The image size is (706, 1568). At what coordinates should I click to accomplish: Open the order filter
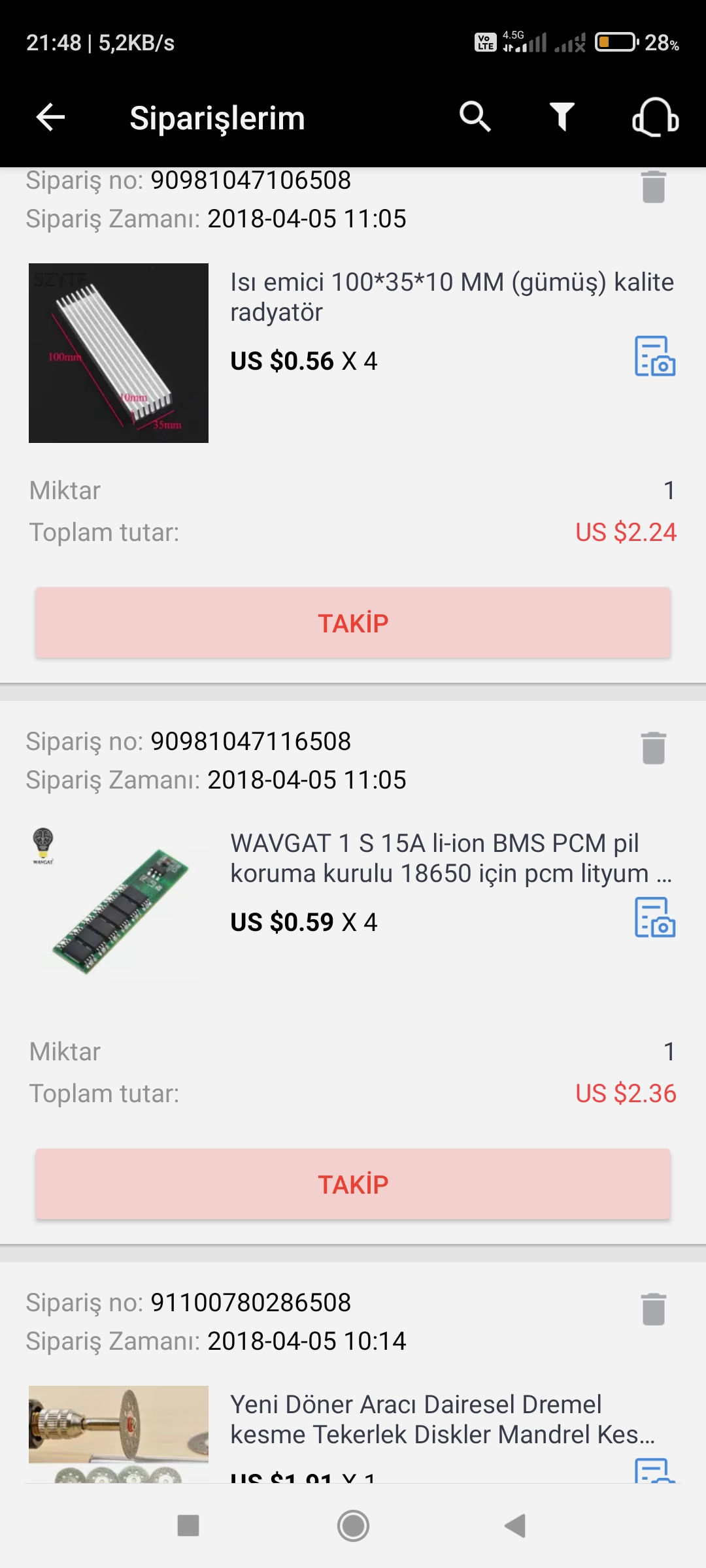click(x=562, y=118)
